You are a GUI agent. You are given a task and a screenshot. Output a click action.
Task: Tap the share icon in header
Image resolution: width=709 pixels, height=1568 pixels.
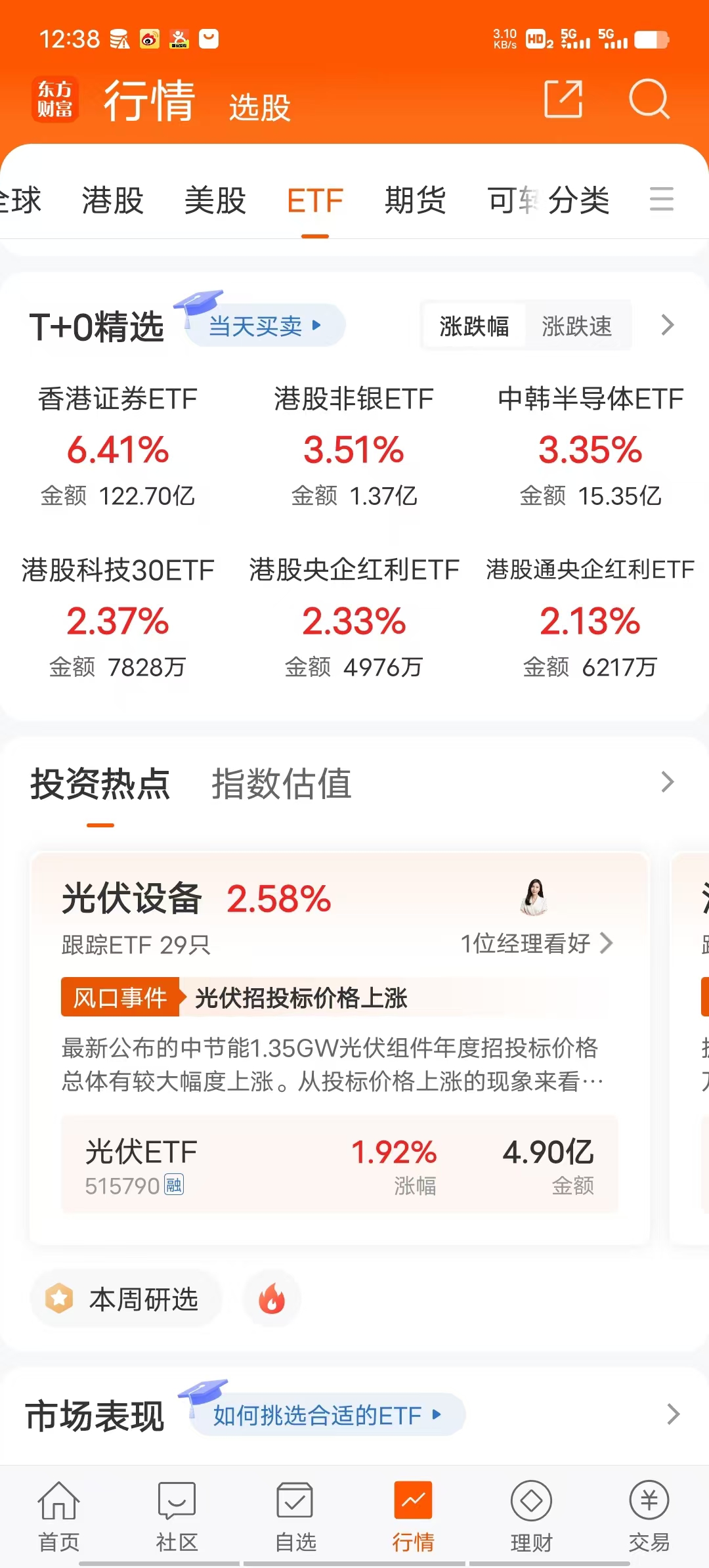tap(563, 100)
